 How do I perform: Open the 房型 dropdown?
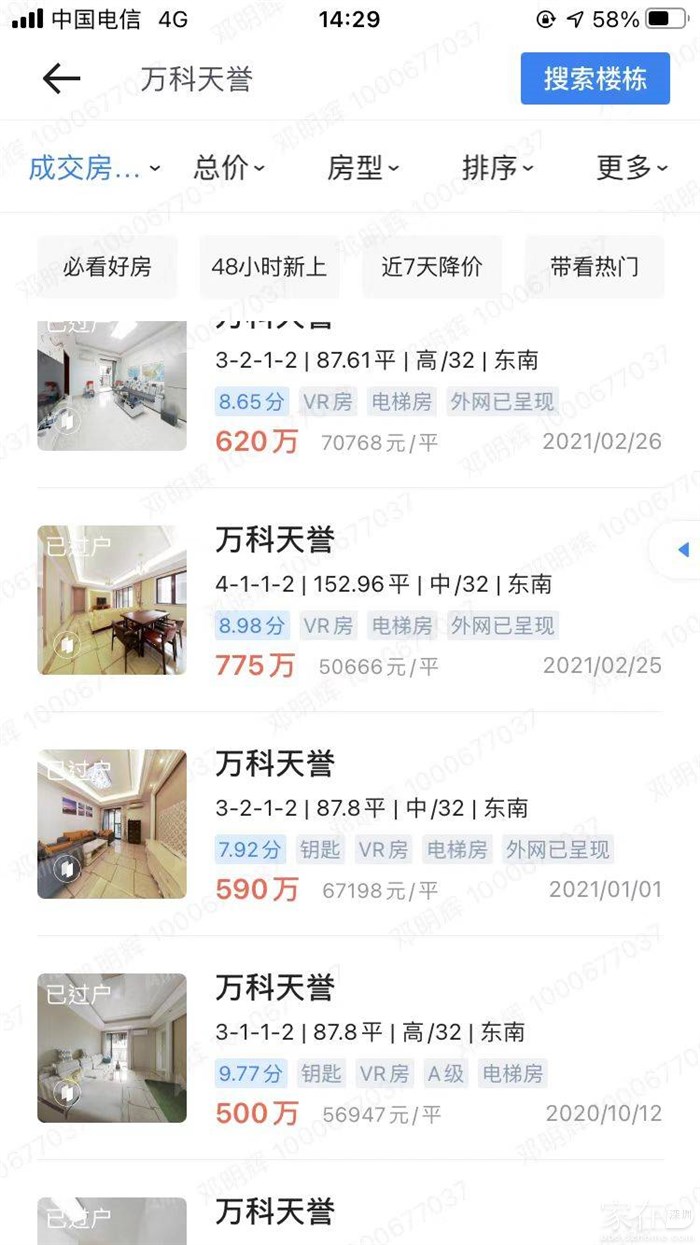[x=362, y=168]
